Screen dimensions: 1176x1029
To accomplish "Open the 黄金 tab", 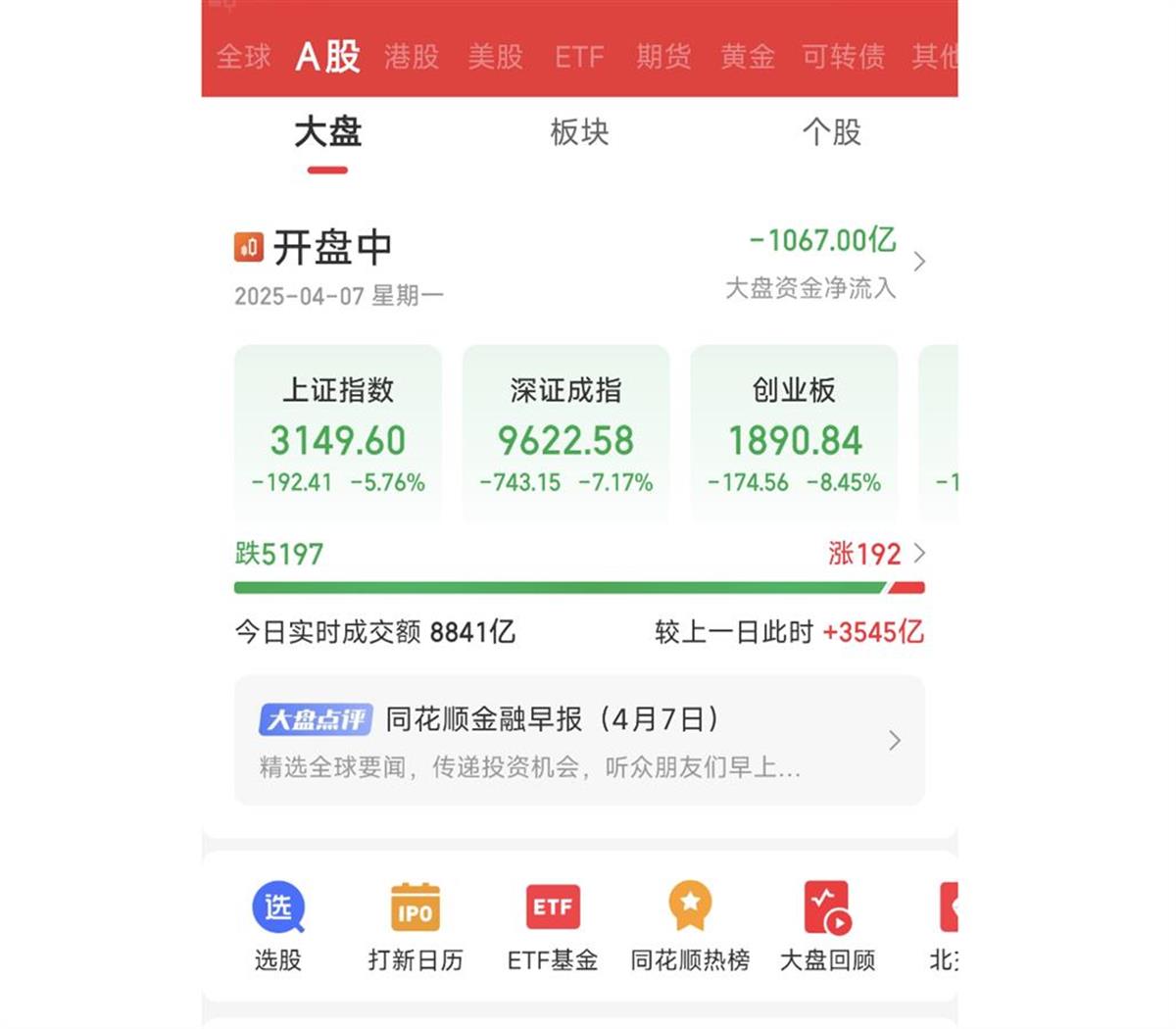I will point(748,57).
